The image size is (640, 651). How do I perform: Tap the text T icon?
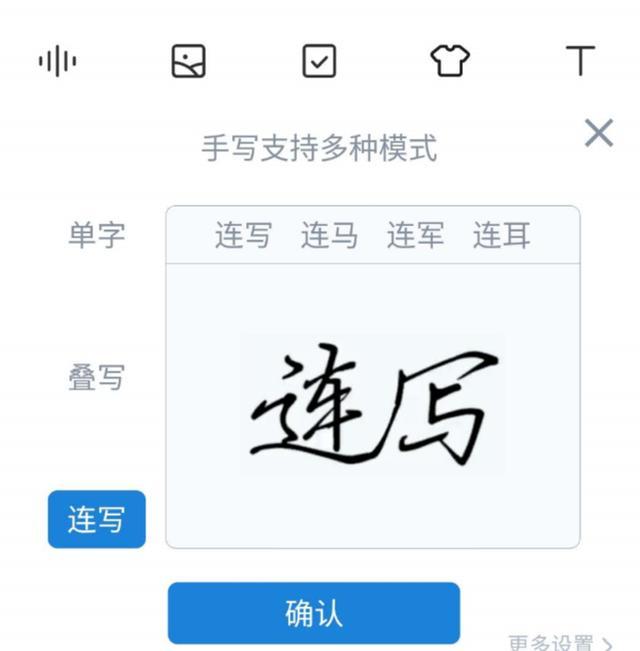pyautogui.click(x=580, y=62)
